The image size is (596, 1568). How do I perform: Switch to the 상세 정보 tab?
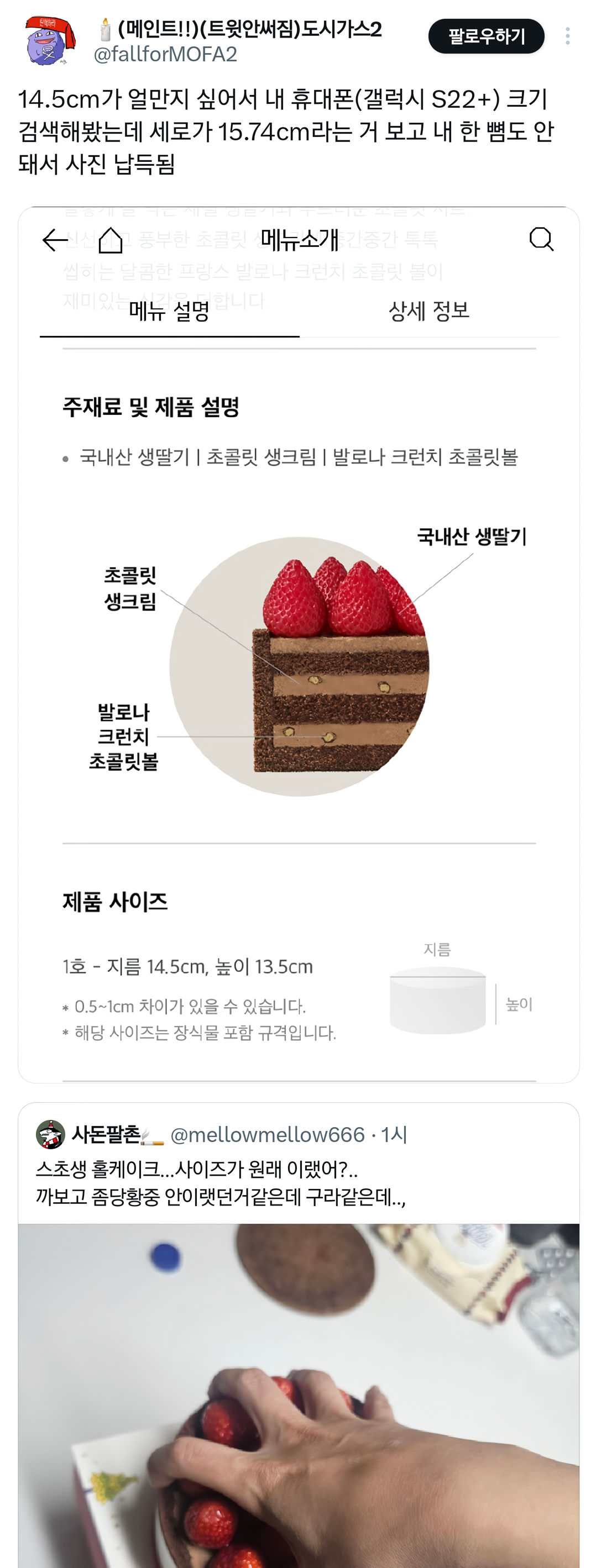430,312
